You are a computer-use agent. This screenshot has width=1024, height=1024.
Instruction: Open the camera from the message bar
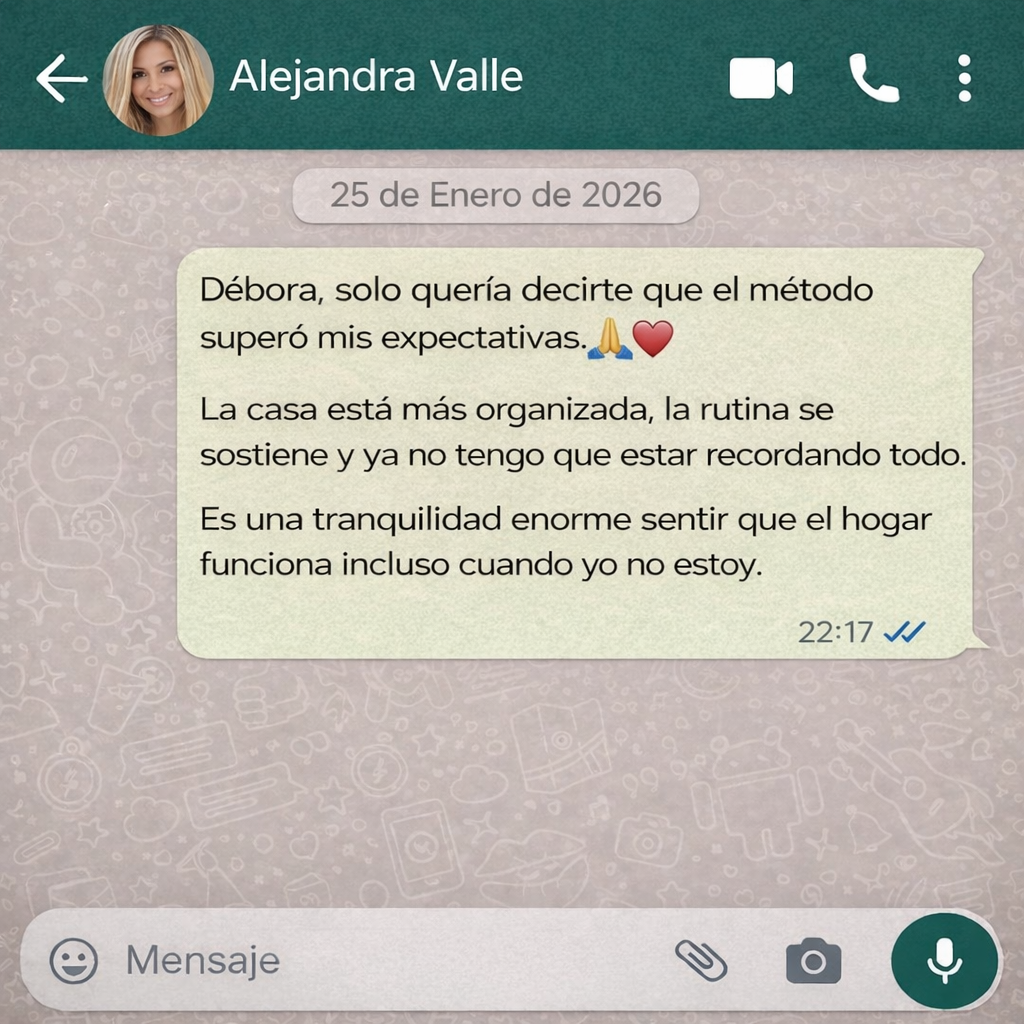(x=813, y=961)
